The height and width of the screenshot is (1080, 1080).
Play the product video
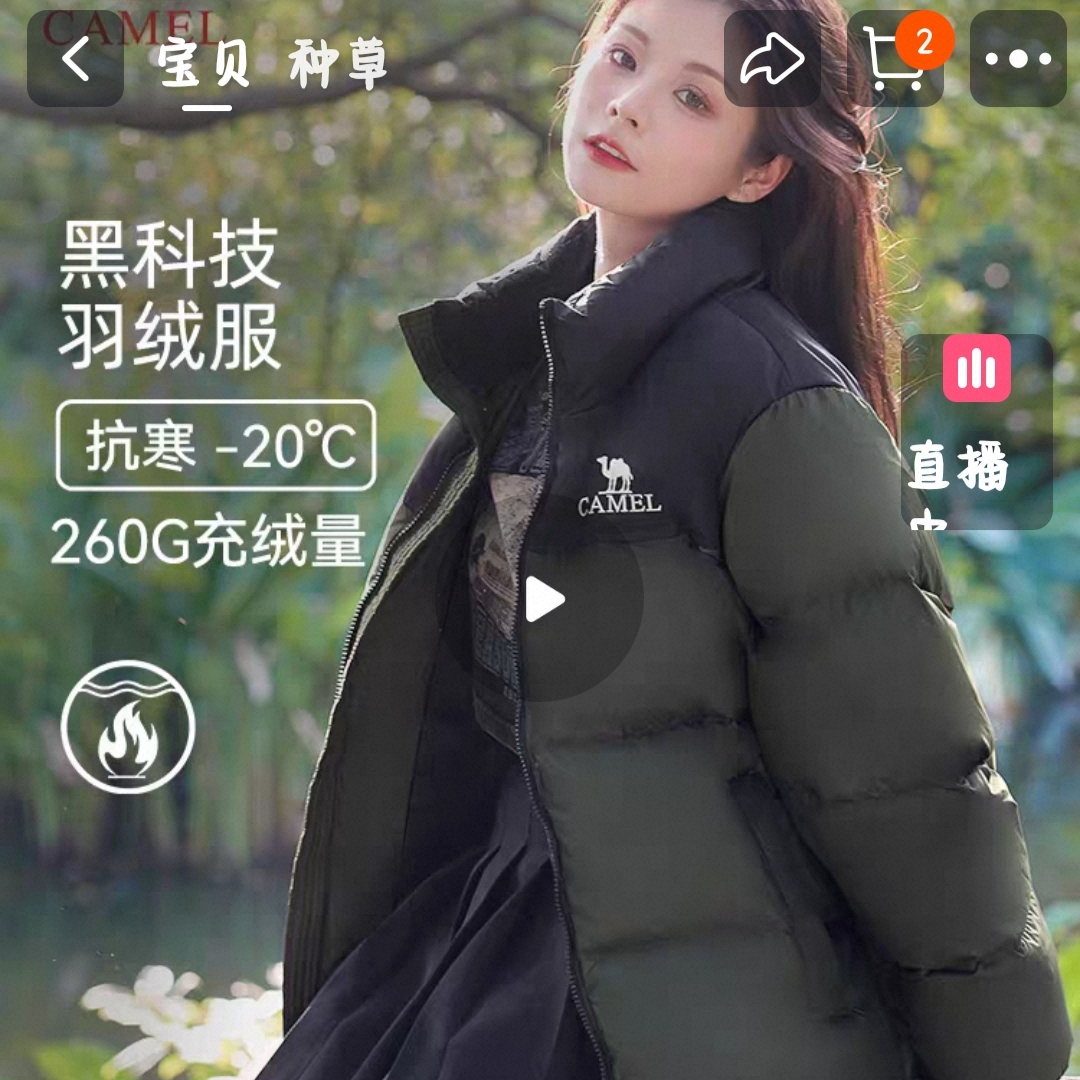[x=545, y=601]
